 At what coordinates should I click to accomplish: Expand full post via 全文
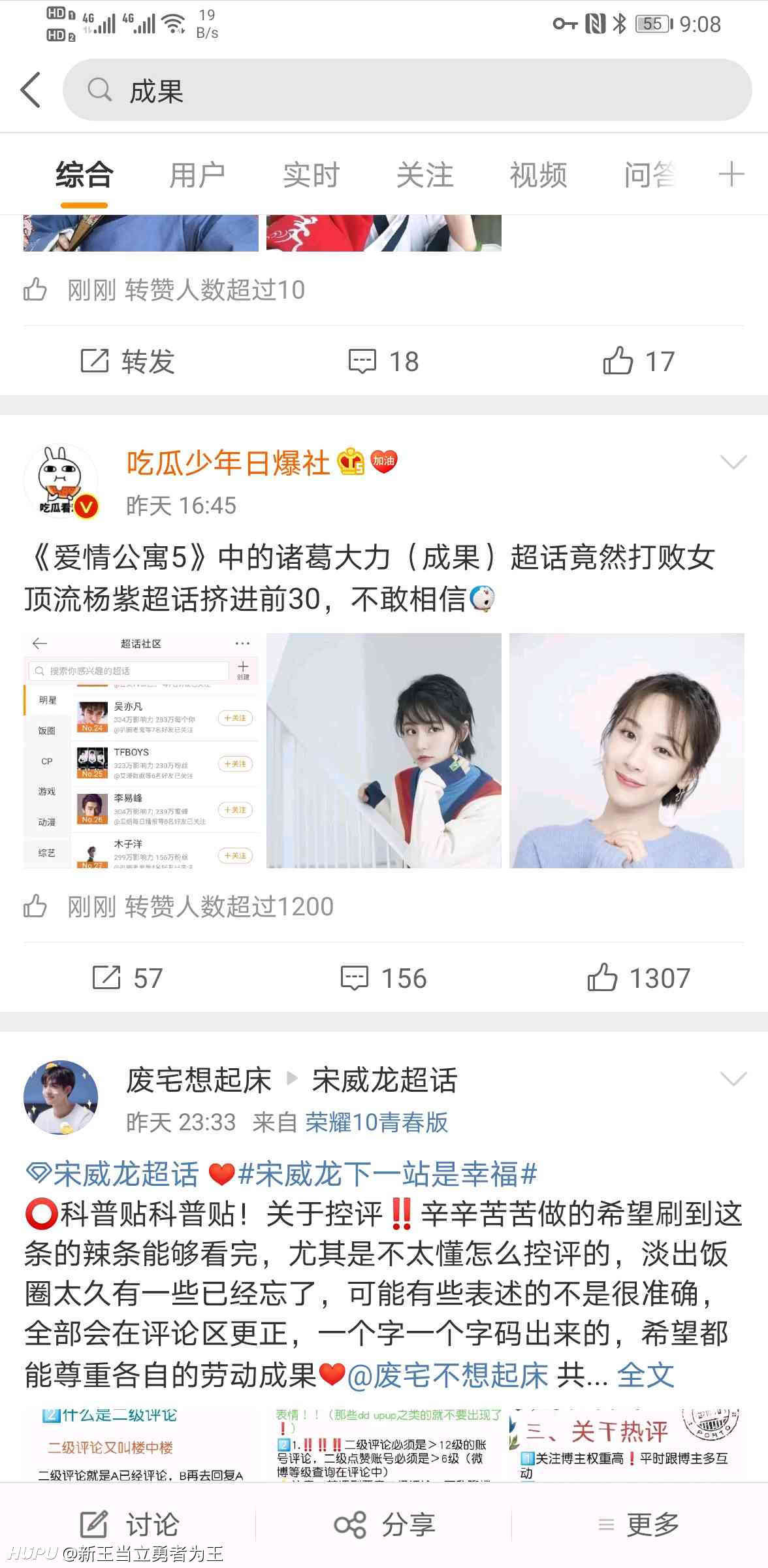[645, 1375]
